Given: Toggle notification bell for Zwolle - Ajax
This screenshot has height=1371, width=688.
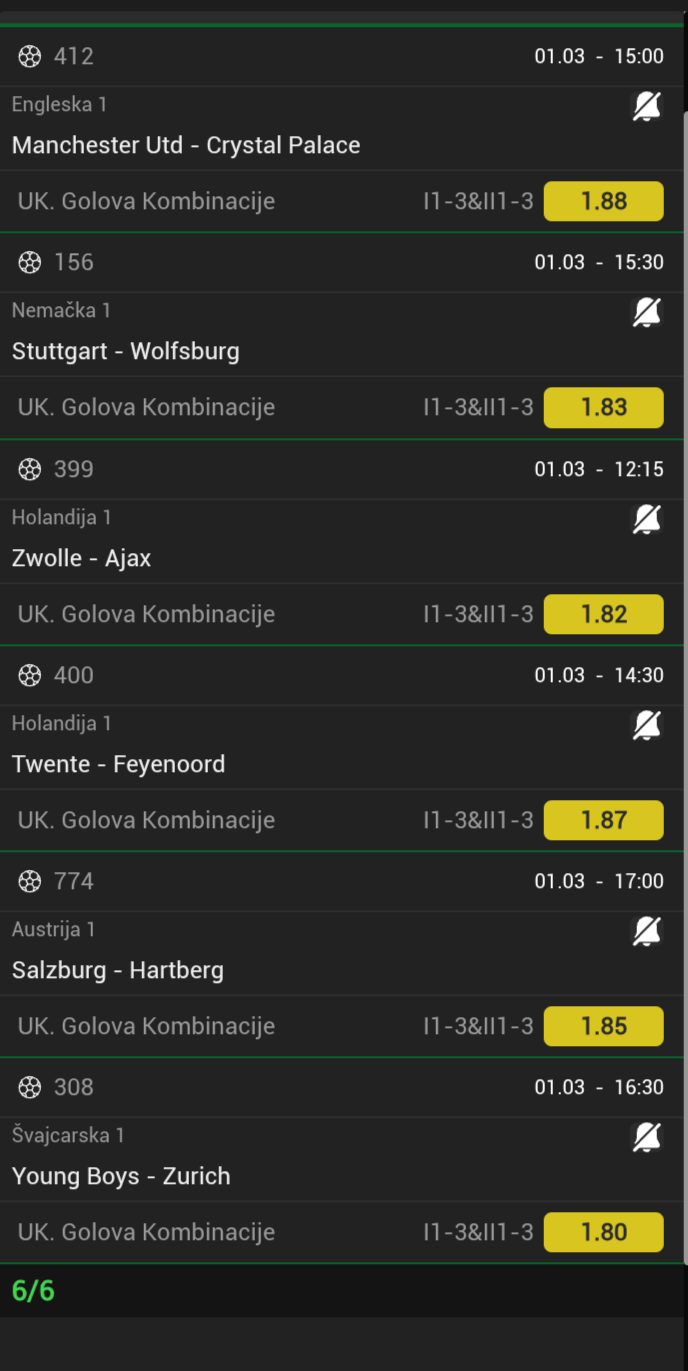Looking at the screenshot, I should [647, 519].
